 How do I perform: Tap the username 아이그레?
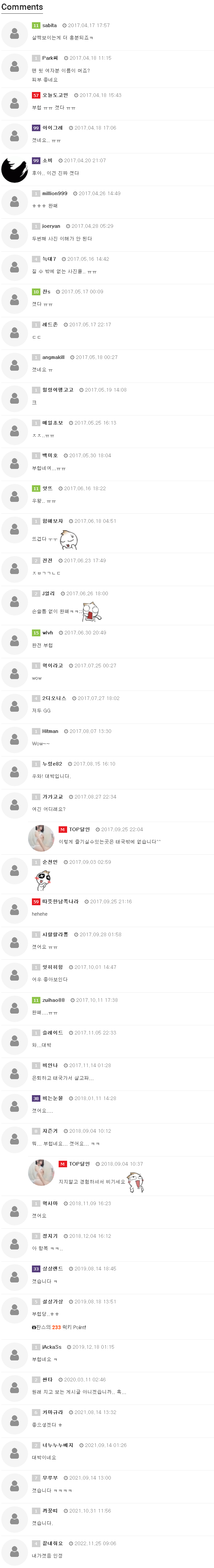pos(52,129)
